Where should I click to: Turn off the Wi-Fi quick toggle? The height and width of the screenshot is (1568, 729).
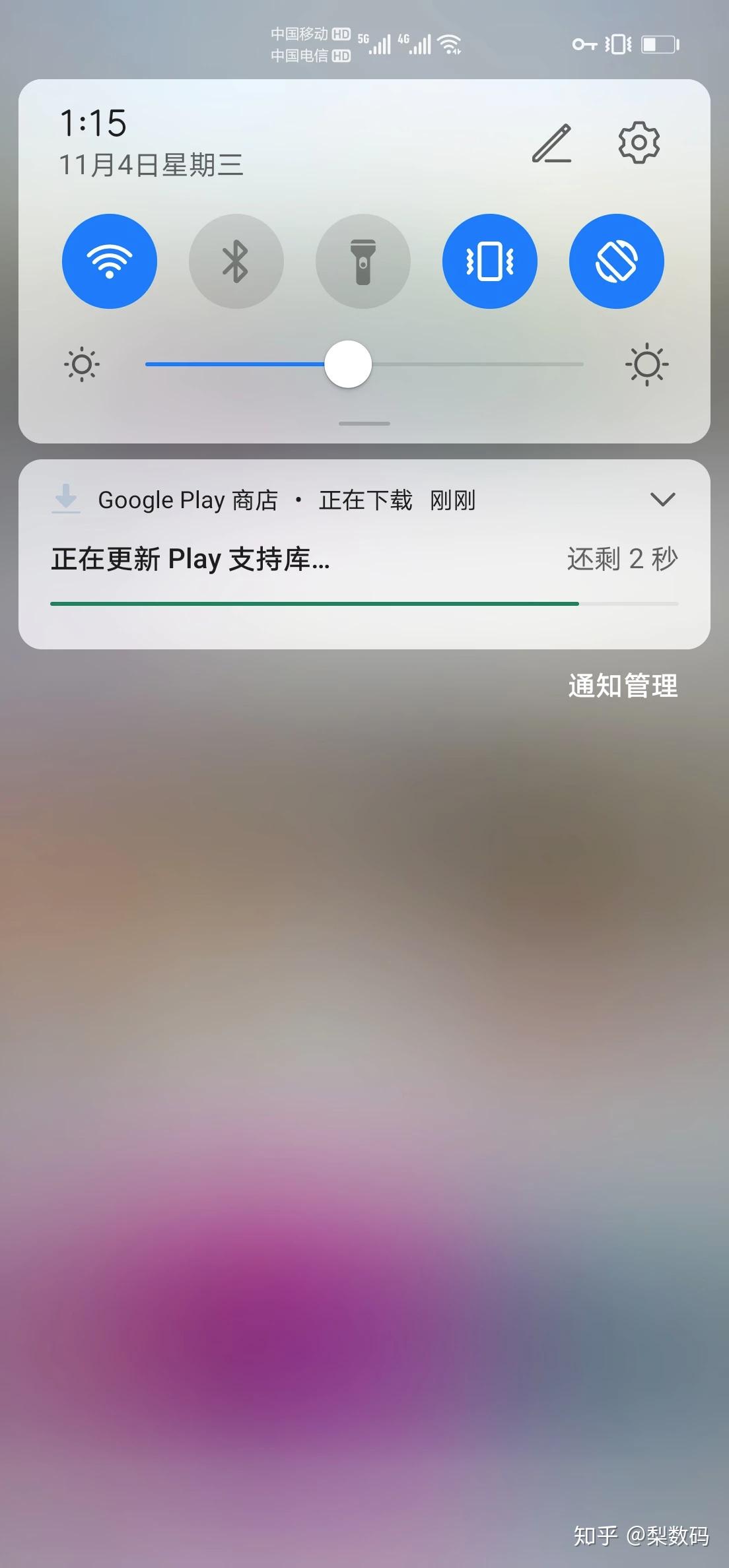click(110, 261)
